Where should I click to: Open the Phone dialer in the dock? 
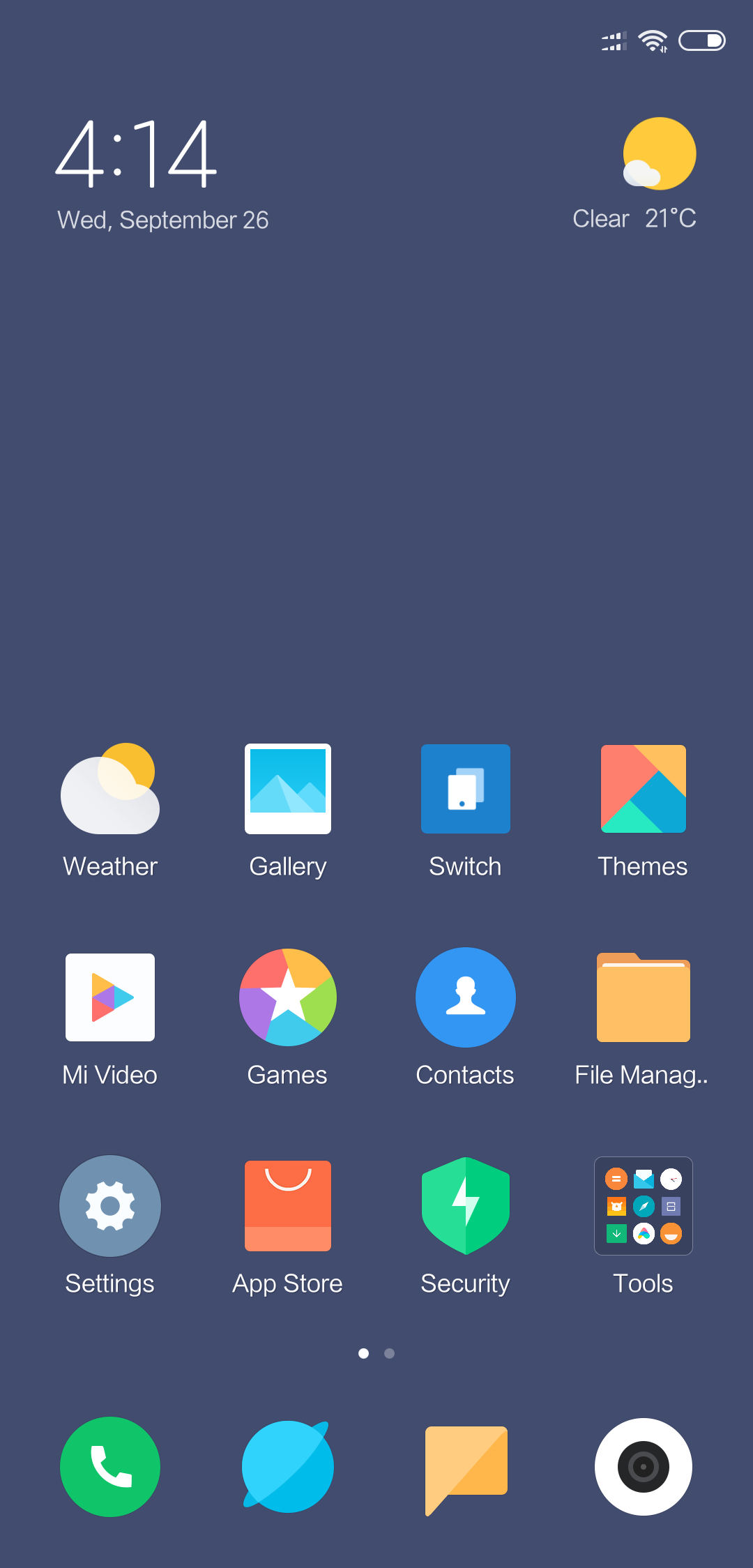pos(110,1467)
